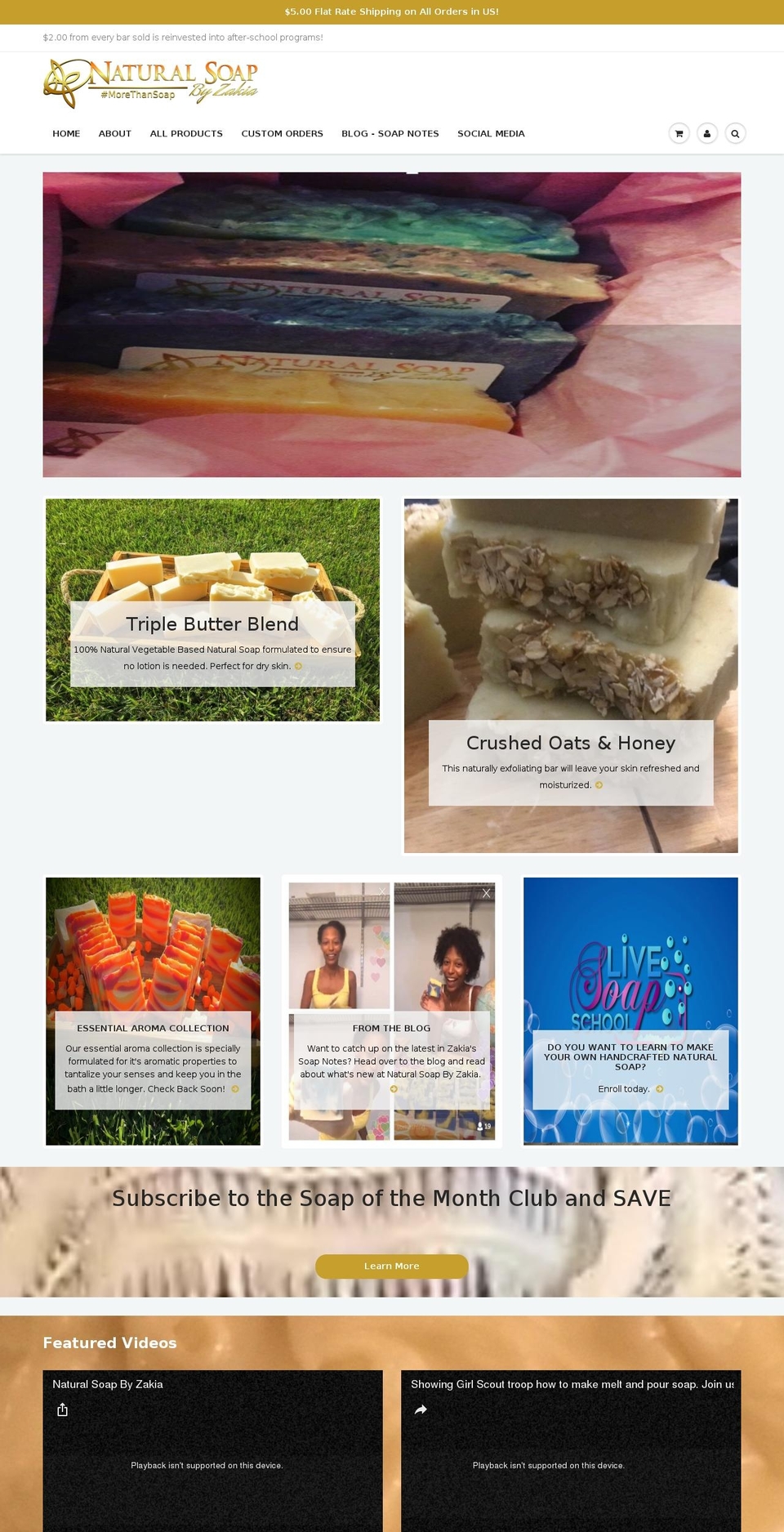Click the after-school programs reinvestment announcement
The height and width of the screenshot is (1532, 784).
point(183,37)
